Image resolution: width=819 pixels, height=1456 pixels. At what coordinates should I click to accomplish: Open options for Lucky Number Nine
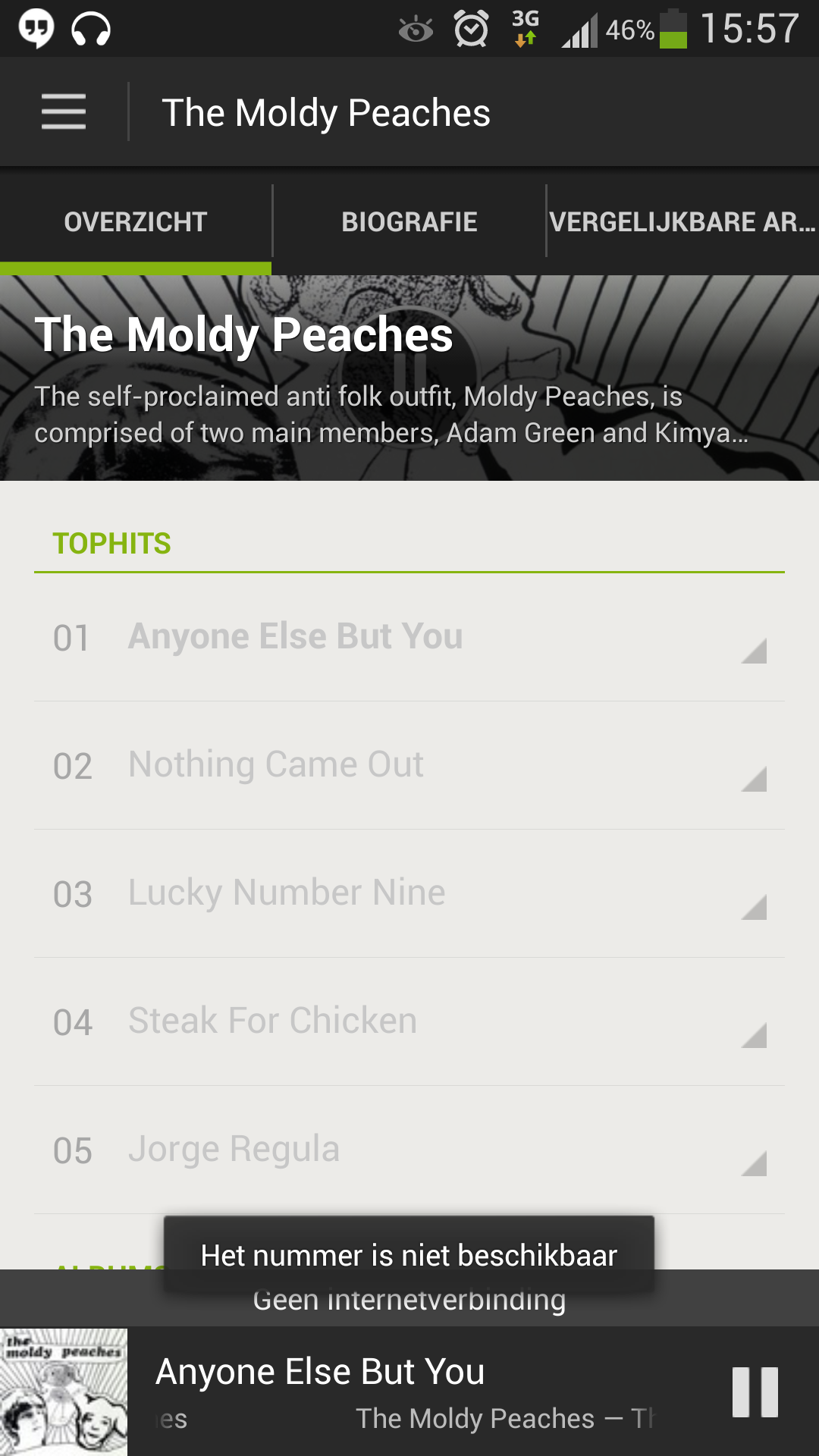pos(753,907)
